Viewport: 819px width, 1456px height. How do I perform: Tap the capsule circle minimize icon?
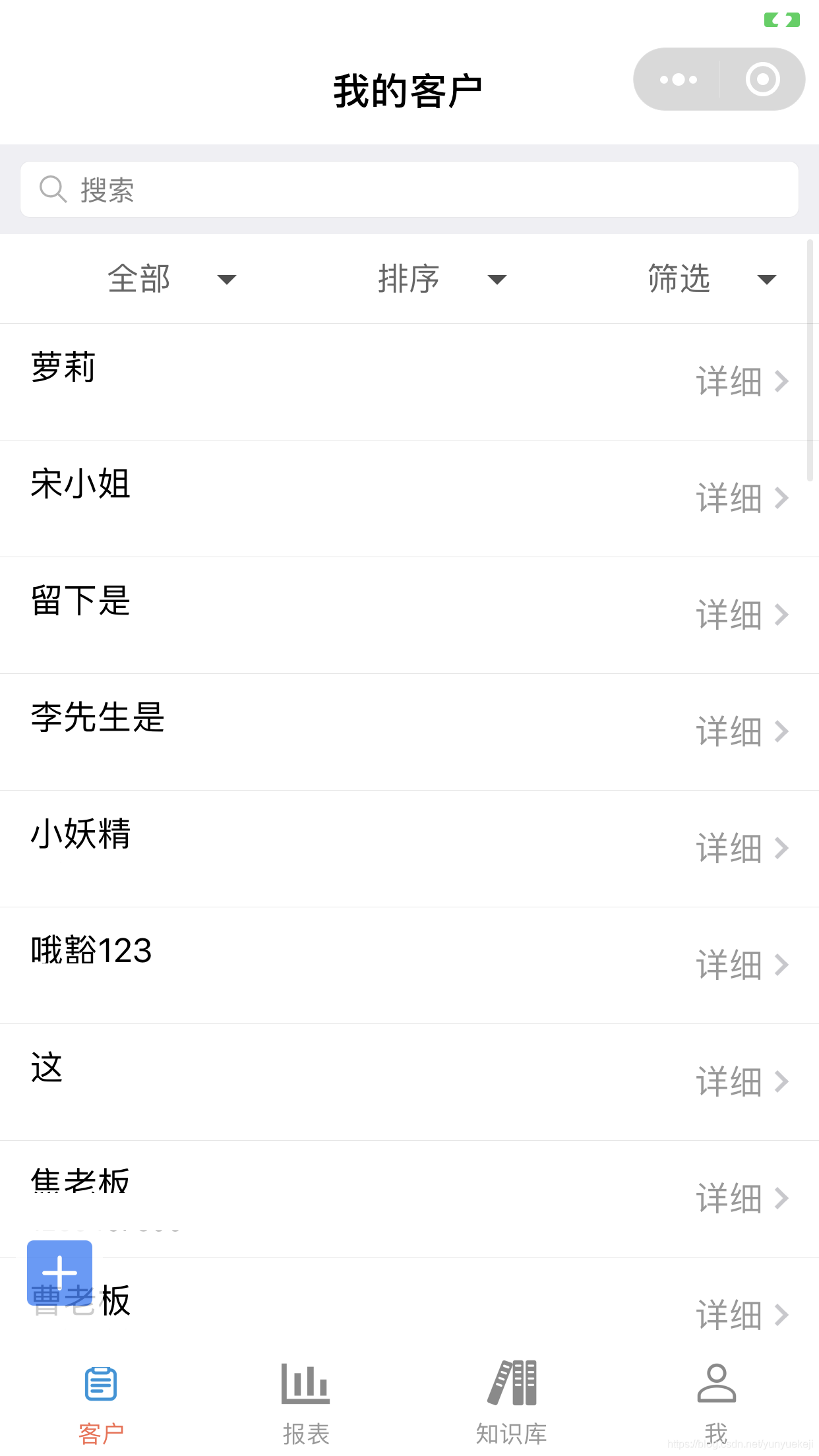tap(762, 79)
